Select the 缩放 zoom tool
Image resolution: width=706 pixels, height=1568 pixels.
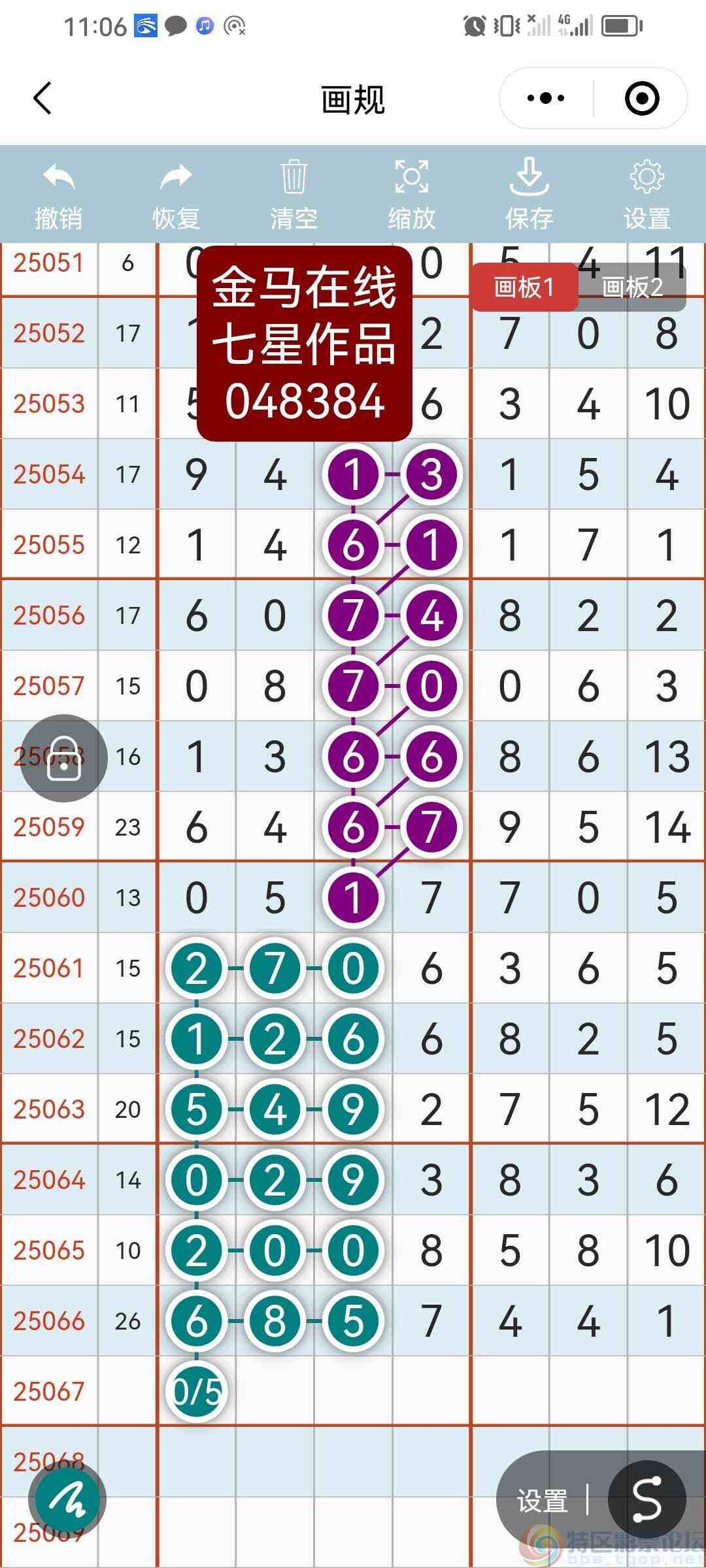411,195
